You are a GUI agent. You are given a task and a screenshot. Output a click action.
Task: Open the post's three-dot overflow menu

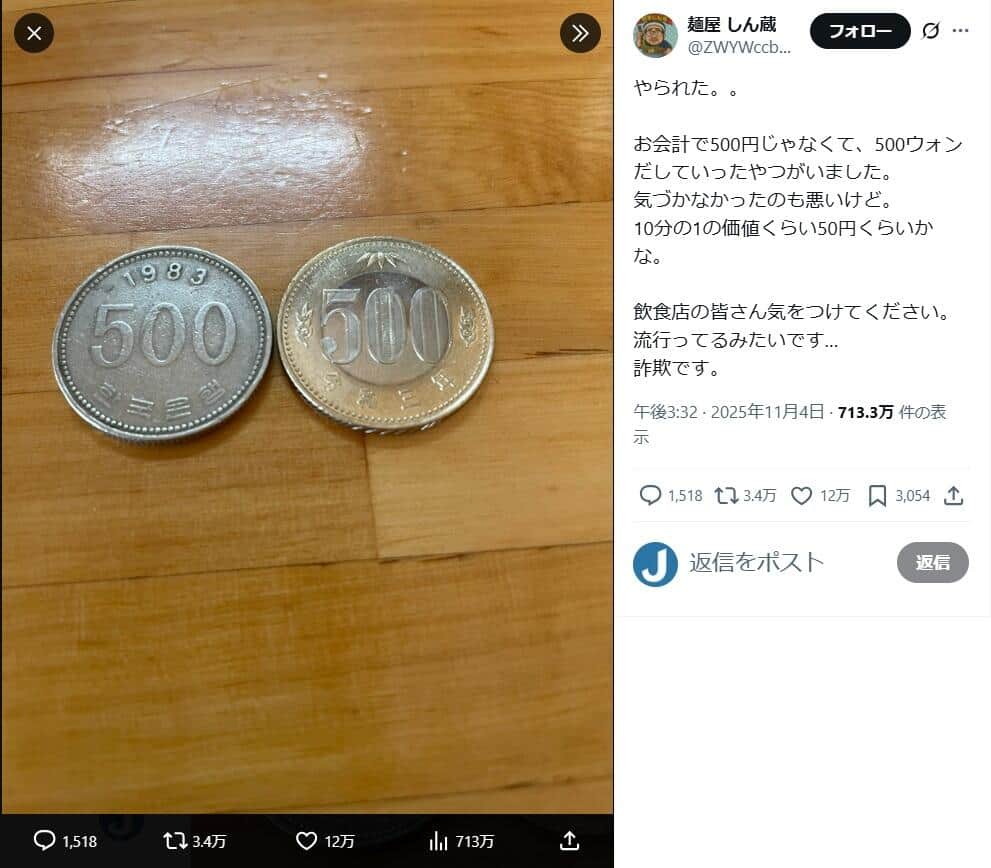tap(961, 31)
